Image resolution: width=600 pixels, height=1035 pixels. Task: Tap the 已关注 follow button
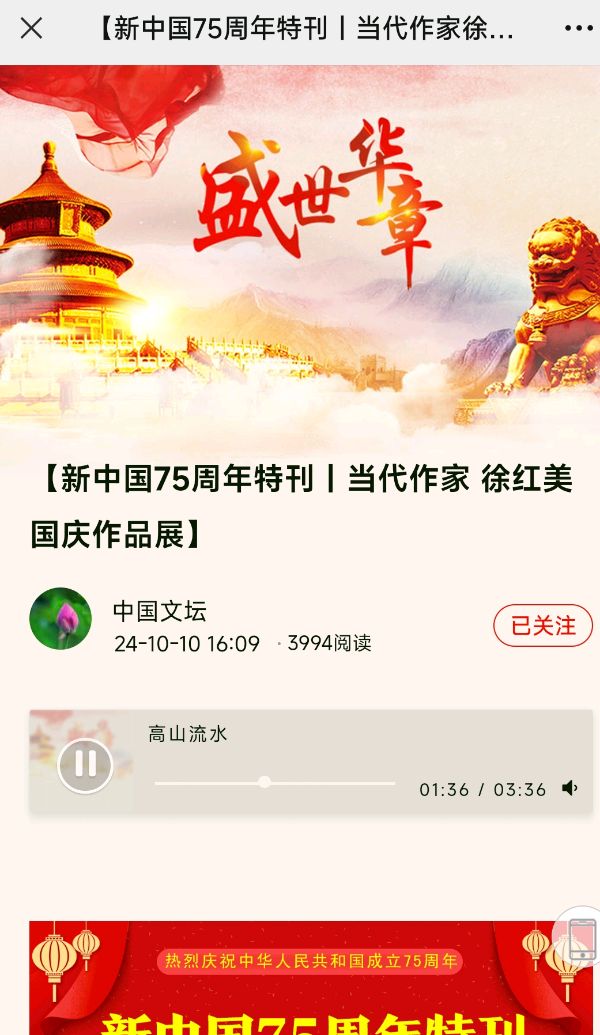[543, 626]
